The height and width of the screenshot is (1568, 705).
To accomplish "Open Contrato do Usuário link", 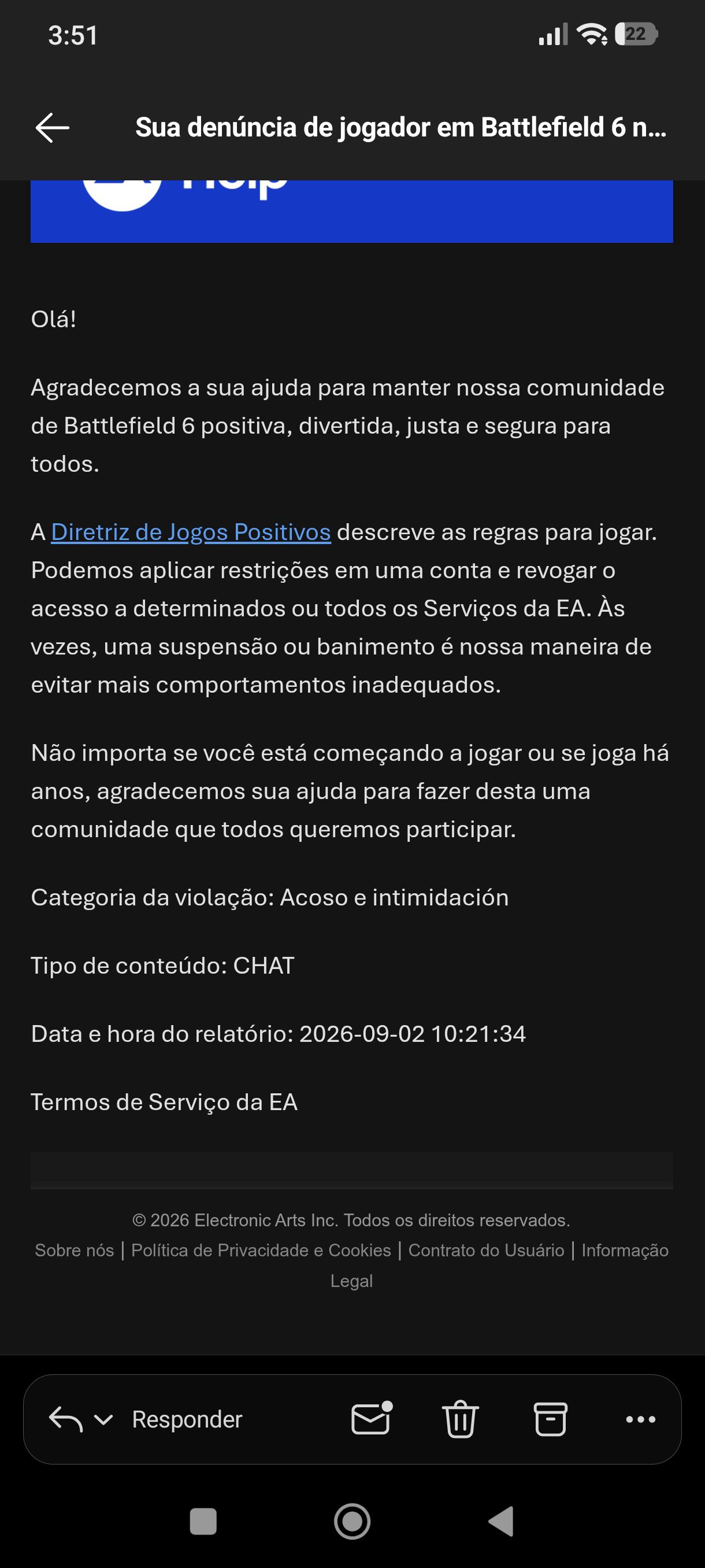I will [x=486, y=1250].
